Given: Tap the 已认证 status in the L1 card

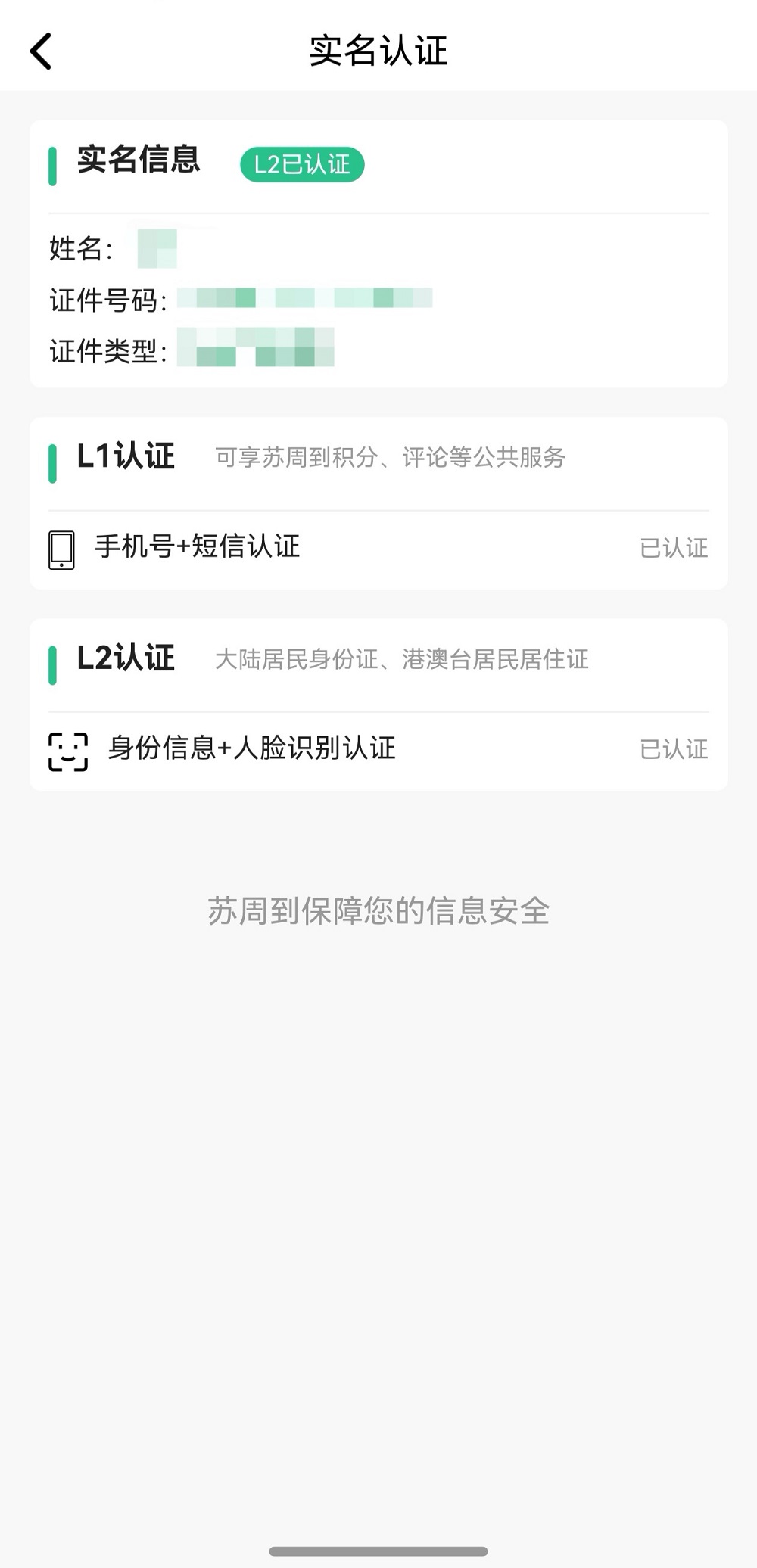Looking at the screenshot, I should click(673, 549).
